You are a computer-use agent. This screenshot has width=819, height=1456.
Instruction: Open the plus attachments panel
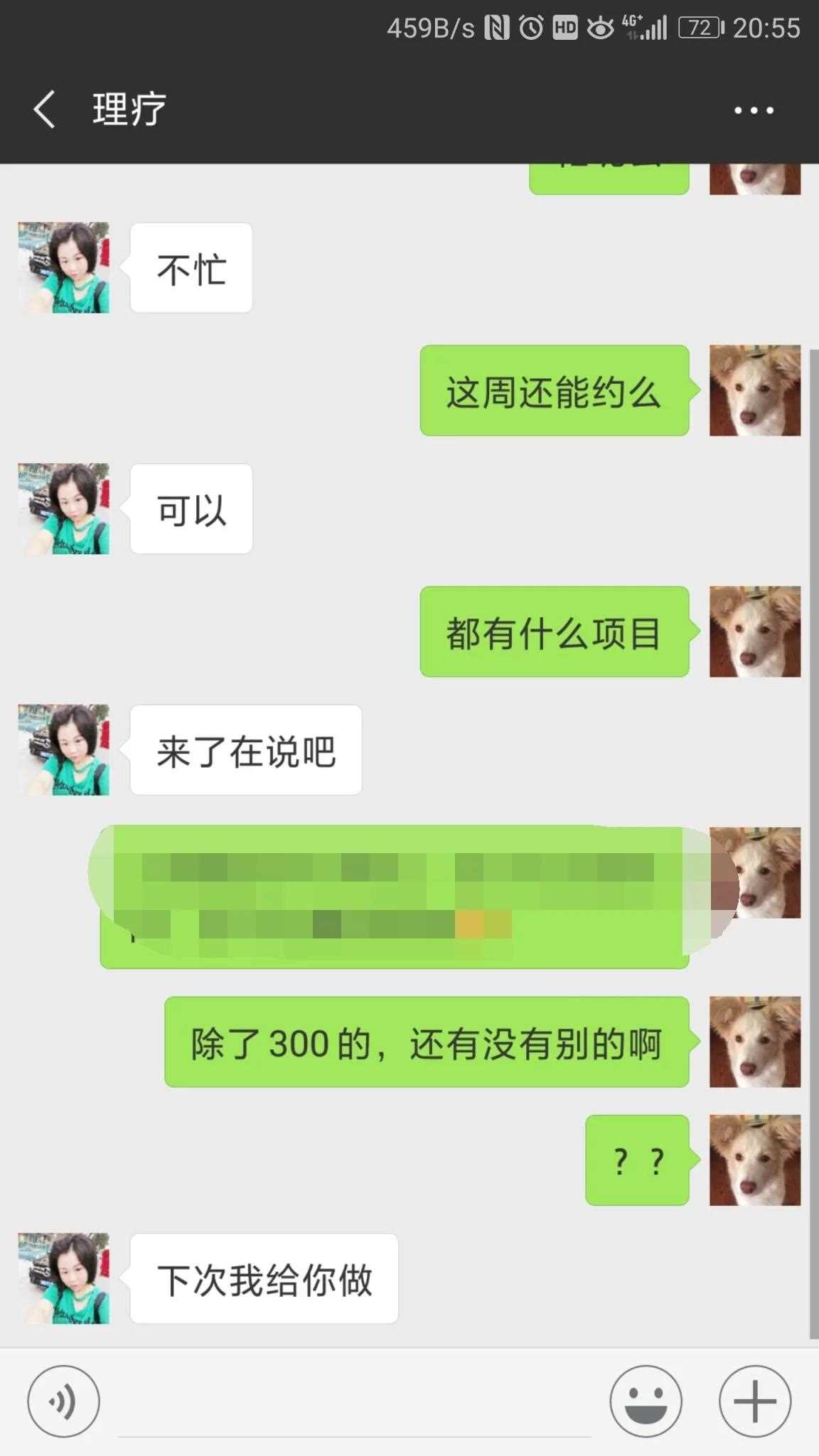(x=754, y=1401)
